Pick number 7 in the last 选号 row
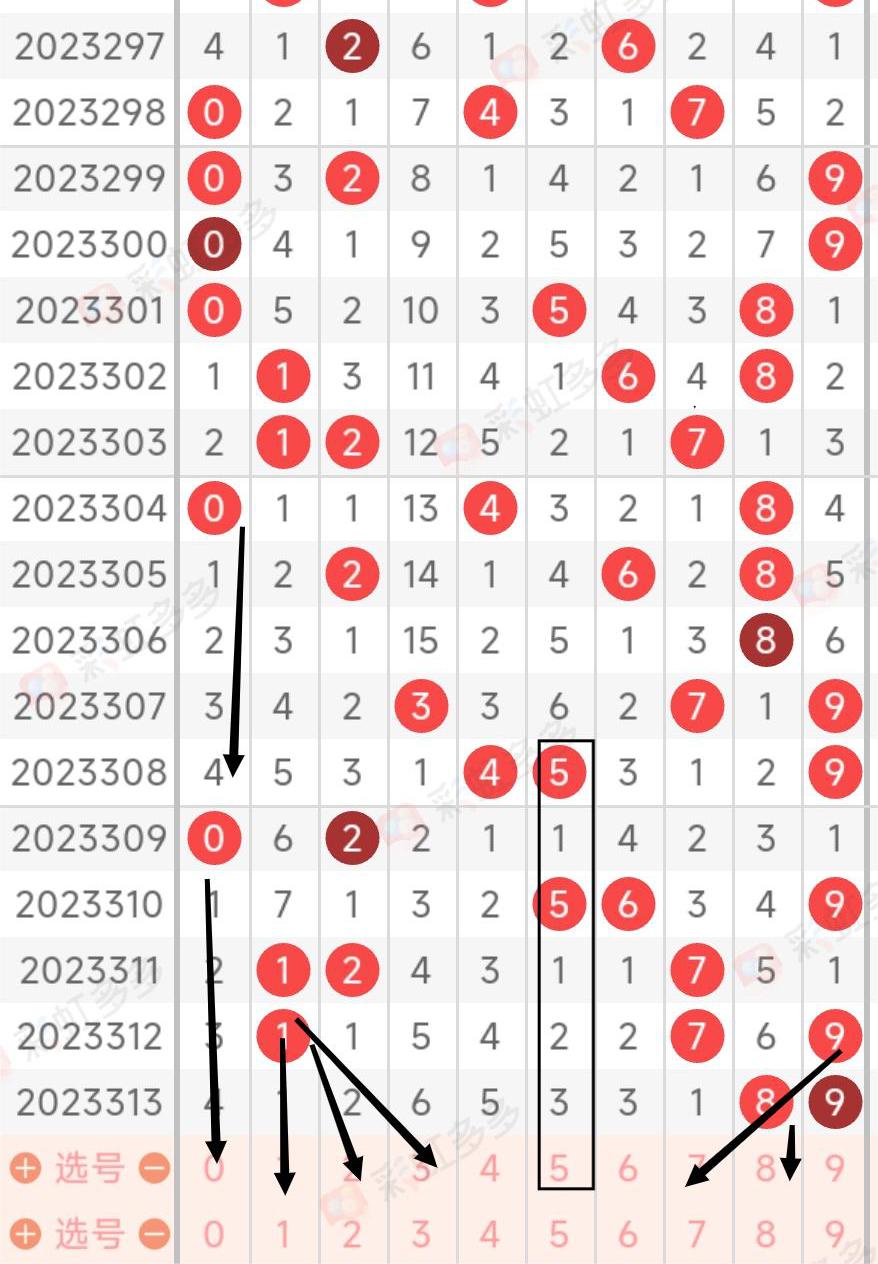The image size is (878, 1264). tap(696, 1235)
